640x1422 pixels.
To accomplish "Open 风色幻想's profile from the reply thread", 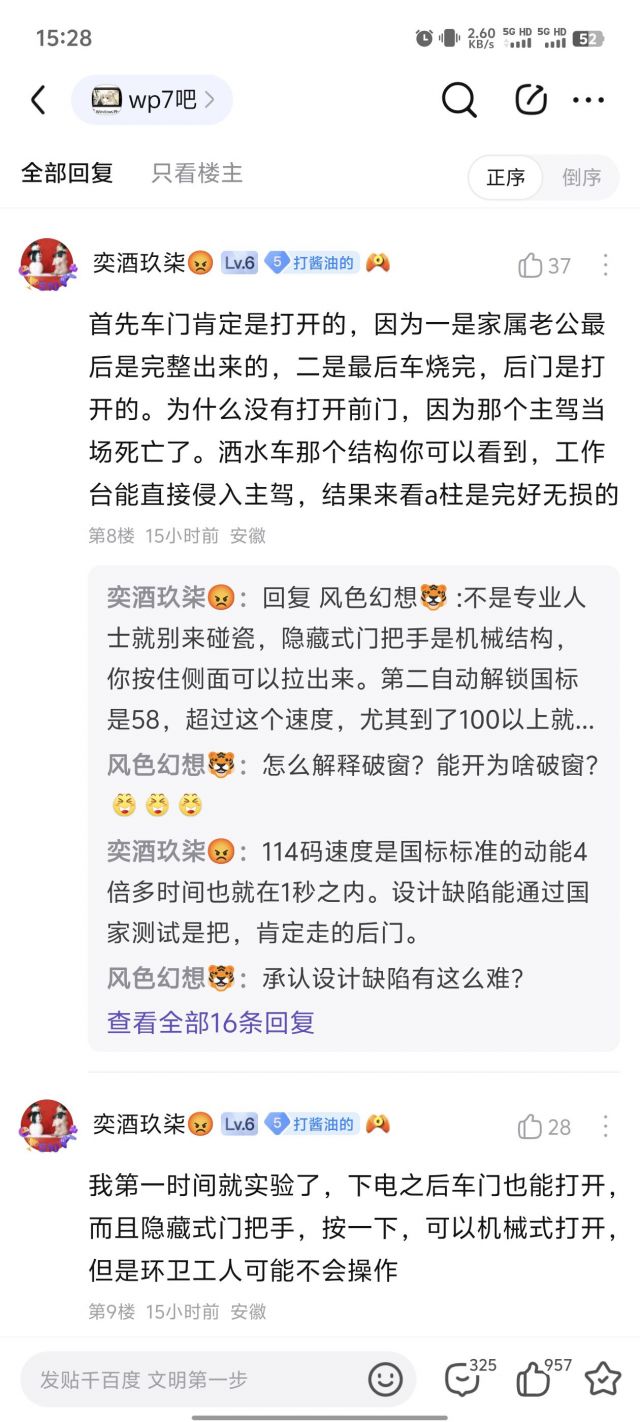I will pos(154,766).
